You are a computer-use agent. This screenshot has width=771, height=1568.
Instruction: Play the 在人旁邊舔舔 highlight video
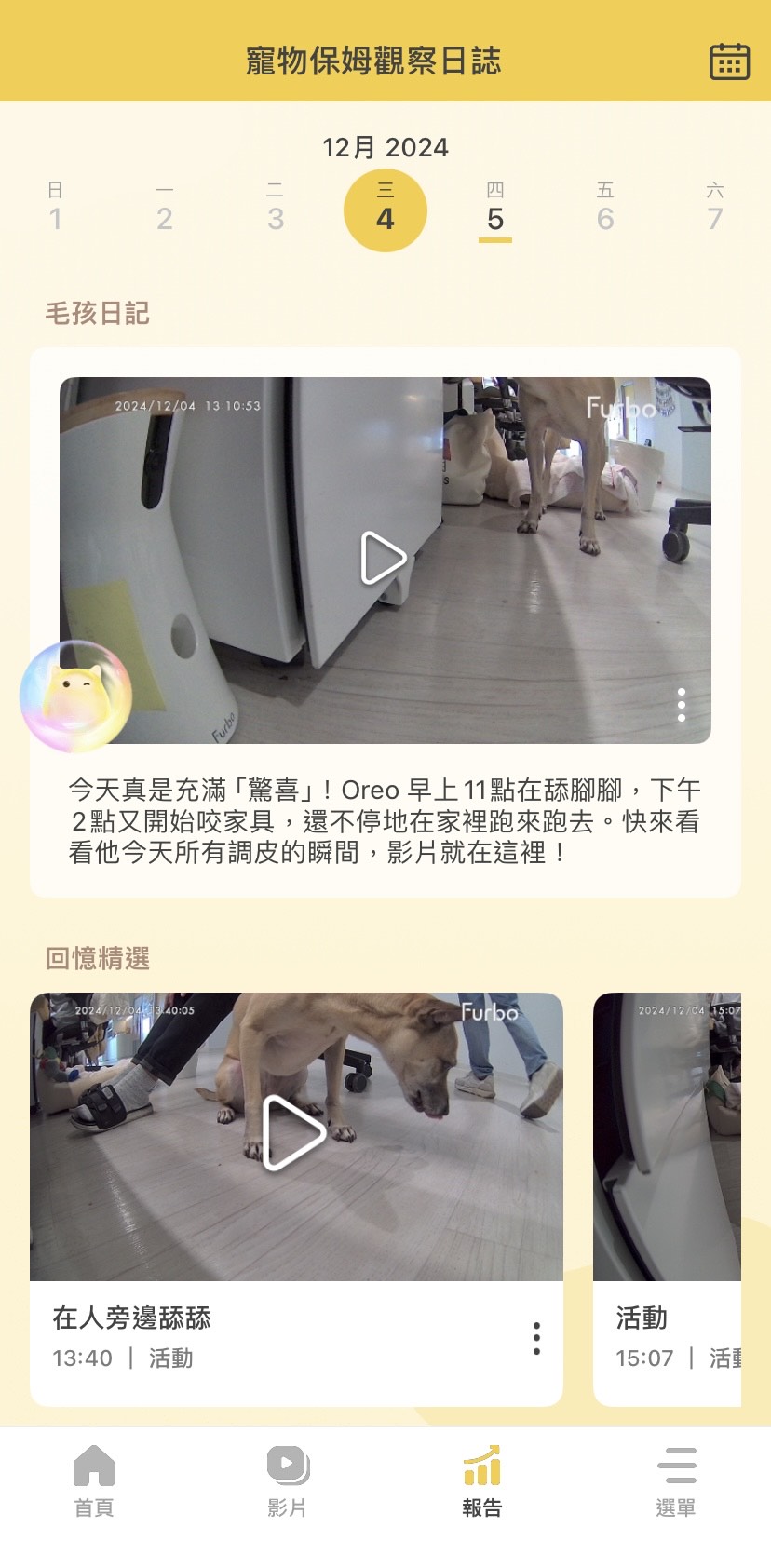294,1133
